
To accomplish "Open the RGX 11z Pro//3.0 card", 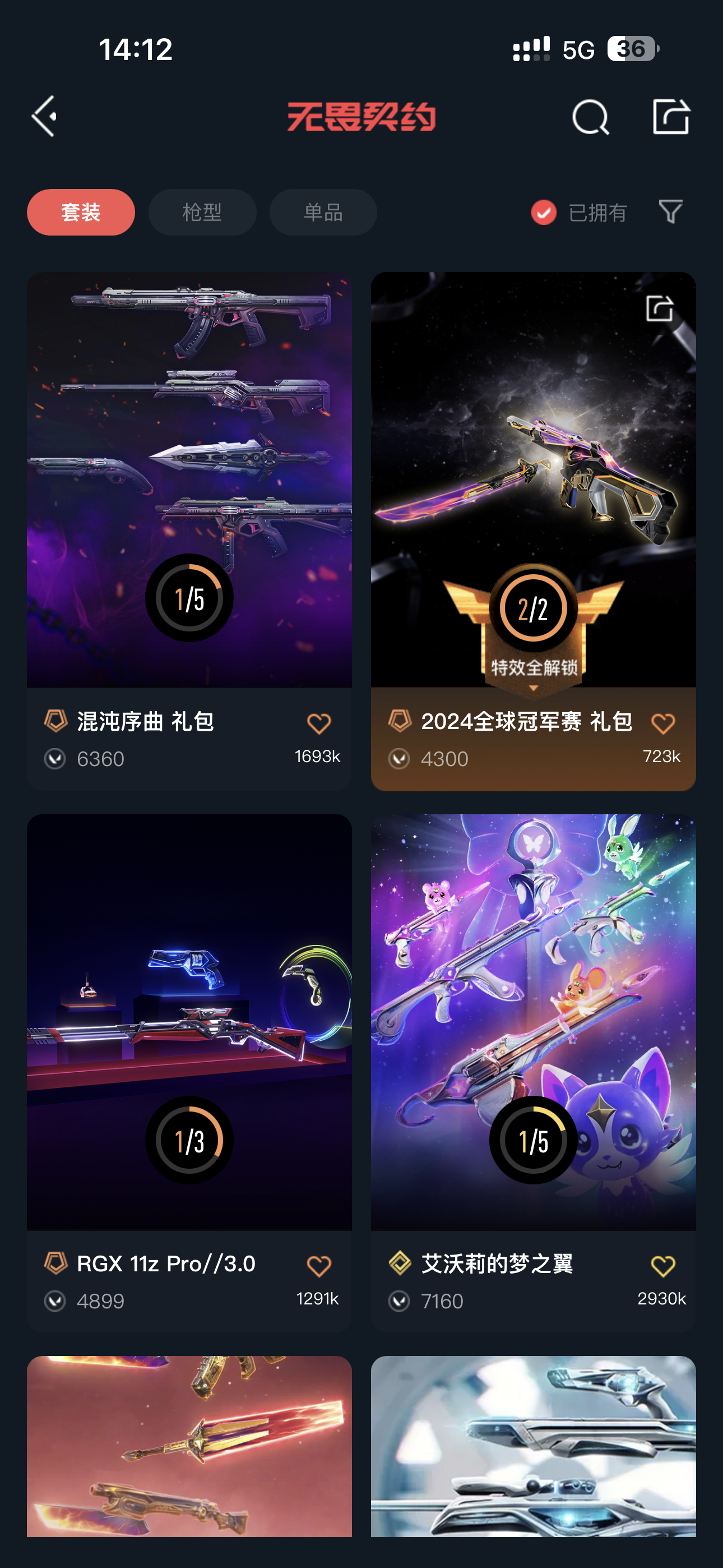I will 189,1073.
